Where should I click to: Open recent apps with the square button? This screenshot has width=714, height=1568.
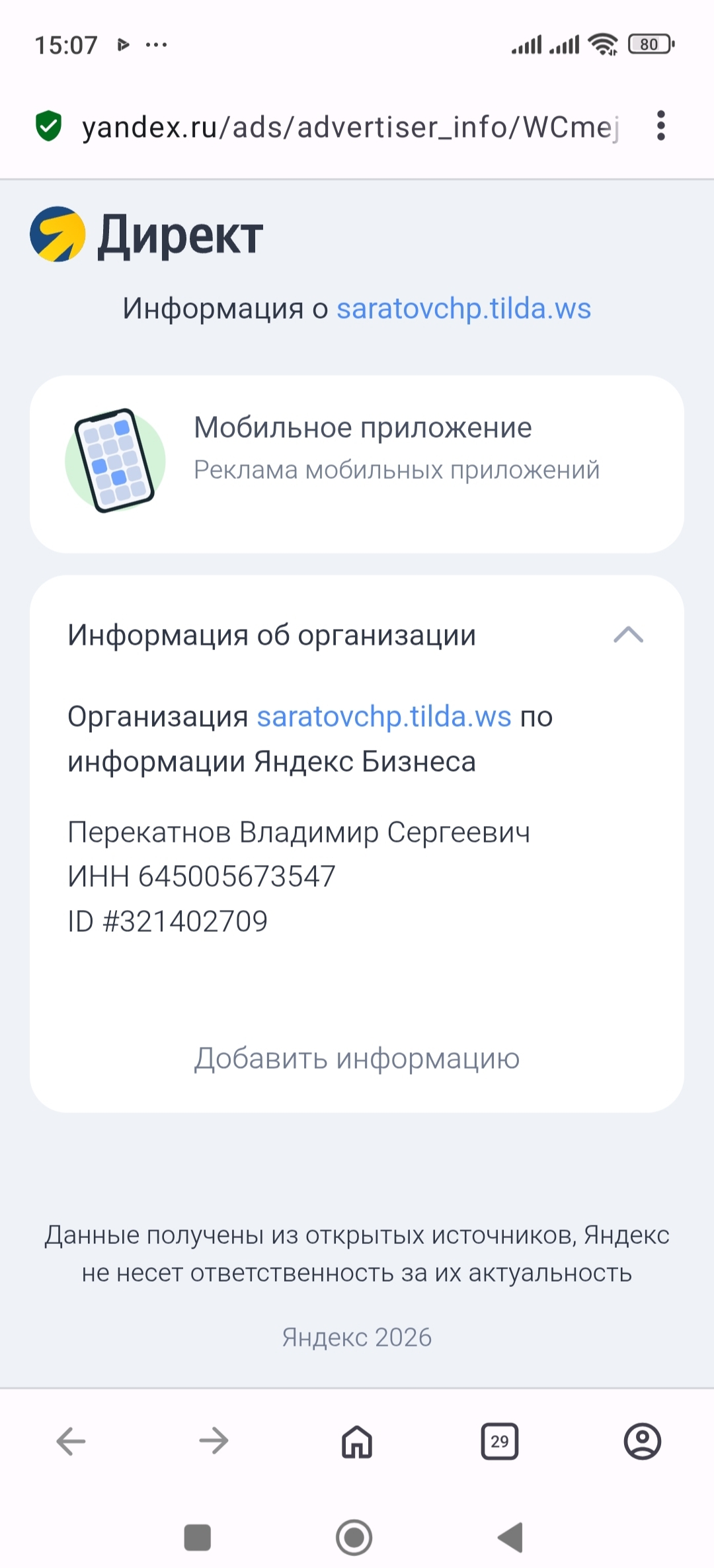coord(197,1537)
